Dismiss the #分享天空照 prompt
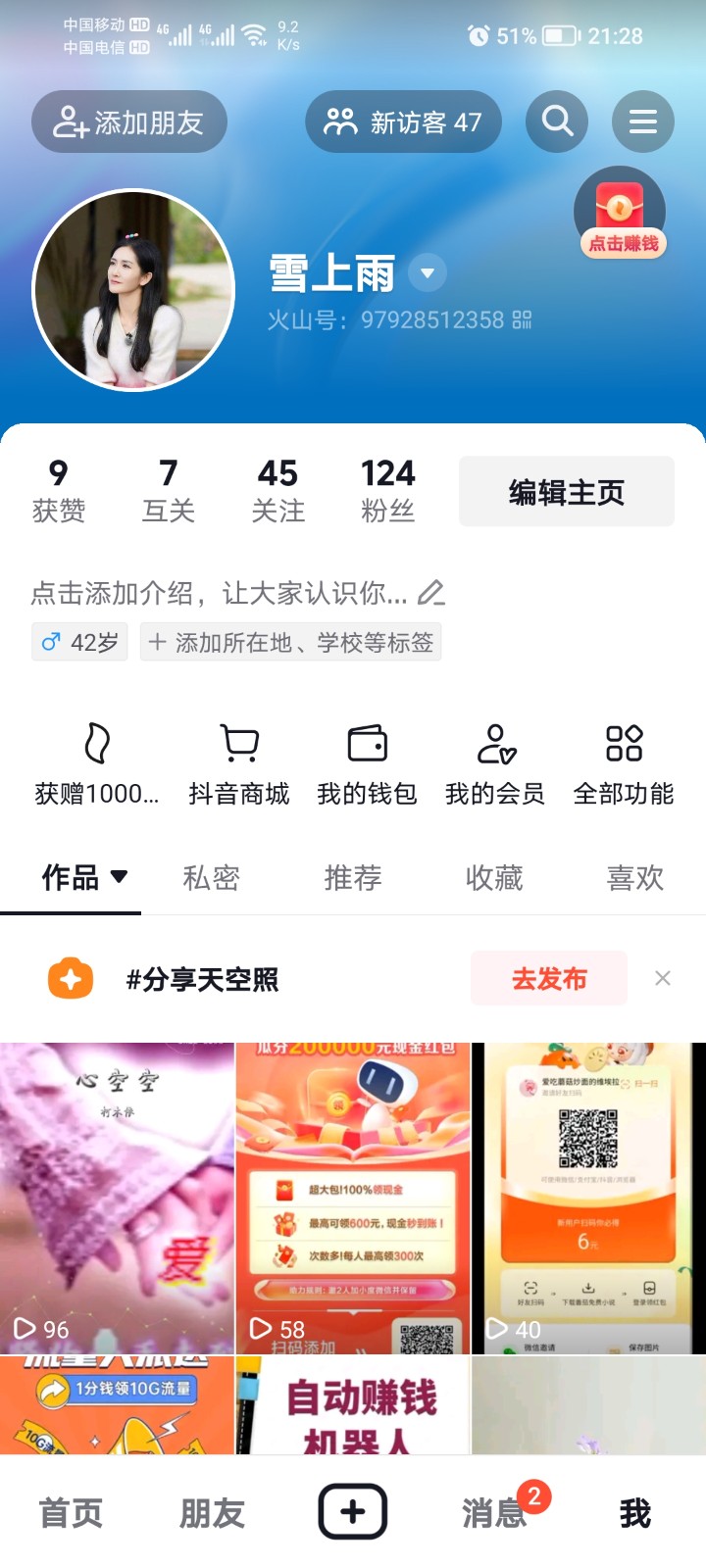Image resolution: width=706 pixels, height=1568 pixels. 663,978
